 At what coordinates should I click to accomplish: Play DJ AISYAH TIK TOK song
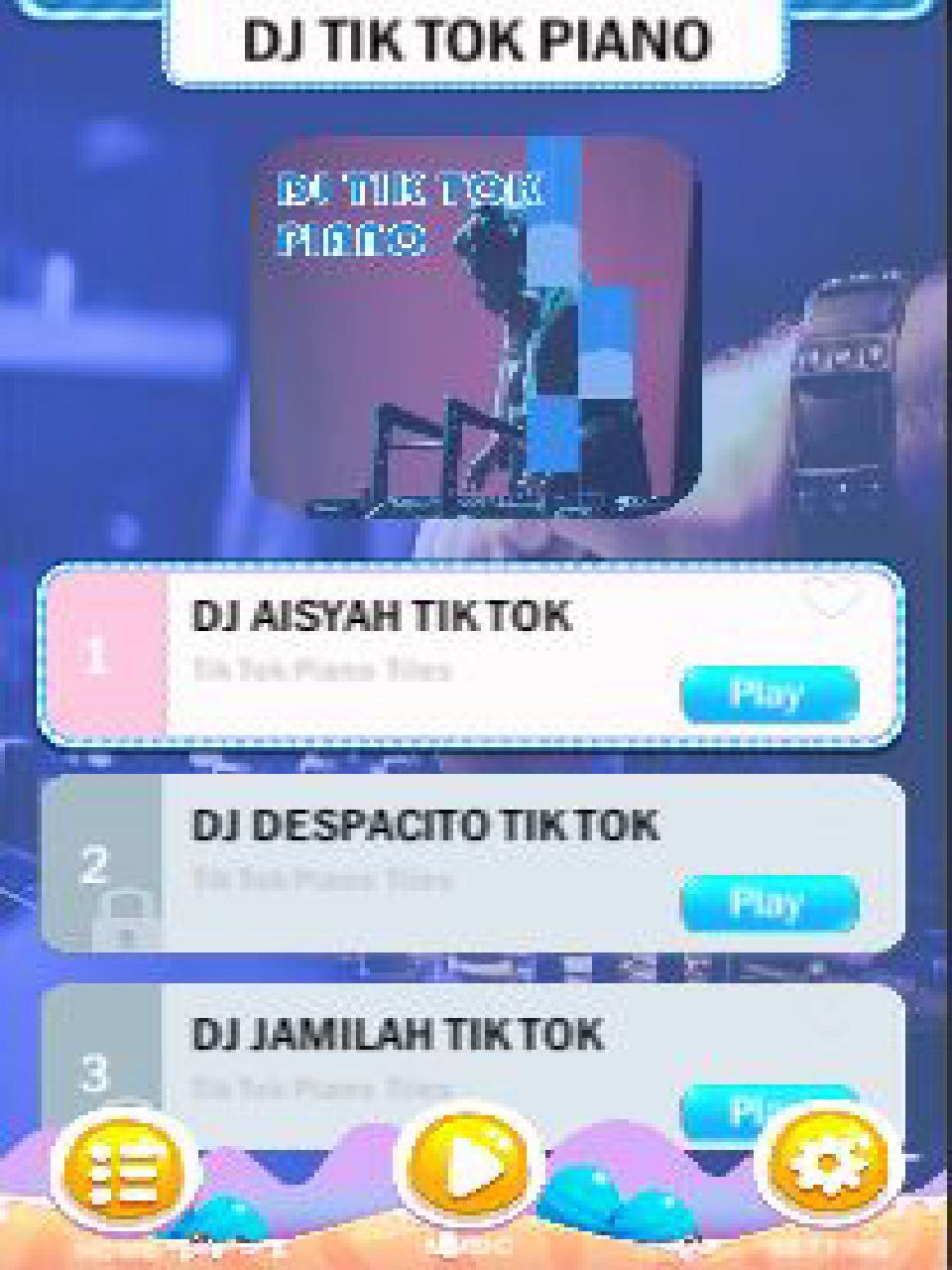coord(769,694)
